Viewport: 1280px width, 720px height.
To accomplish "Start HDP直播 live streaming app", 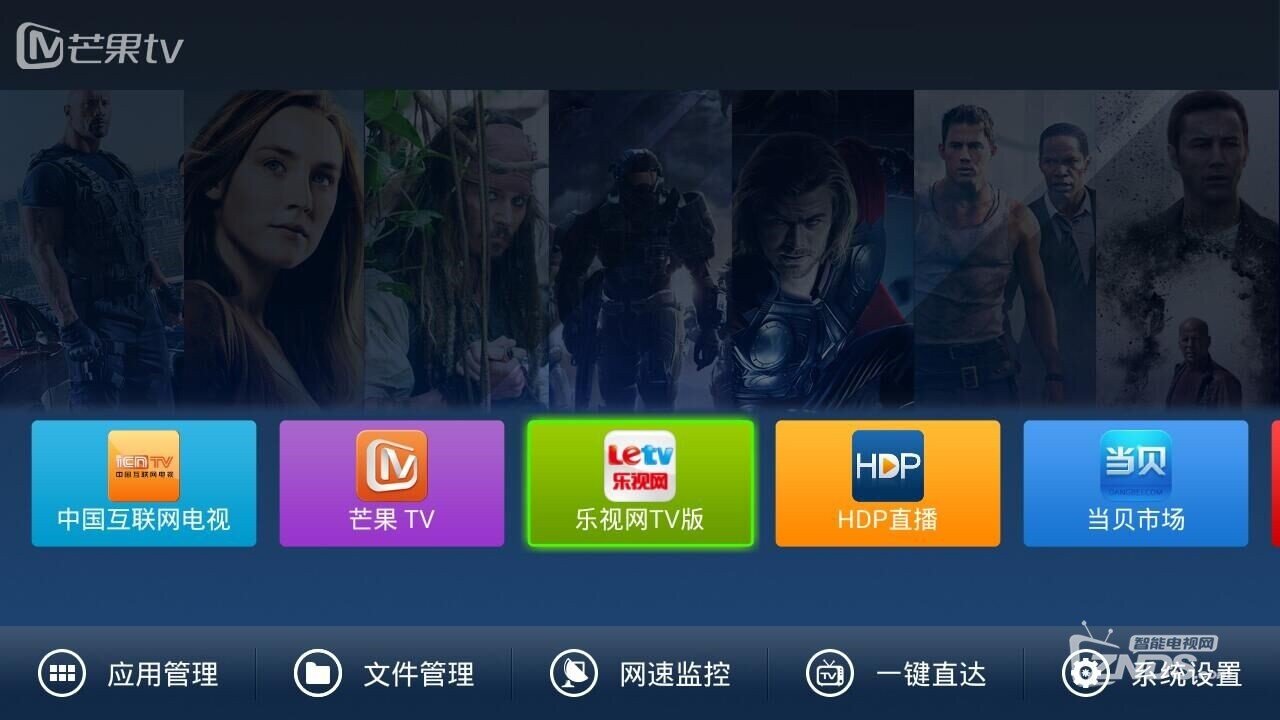I will [888, 483].
